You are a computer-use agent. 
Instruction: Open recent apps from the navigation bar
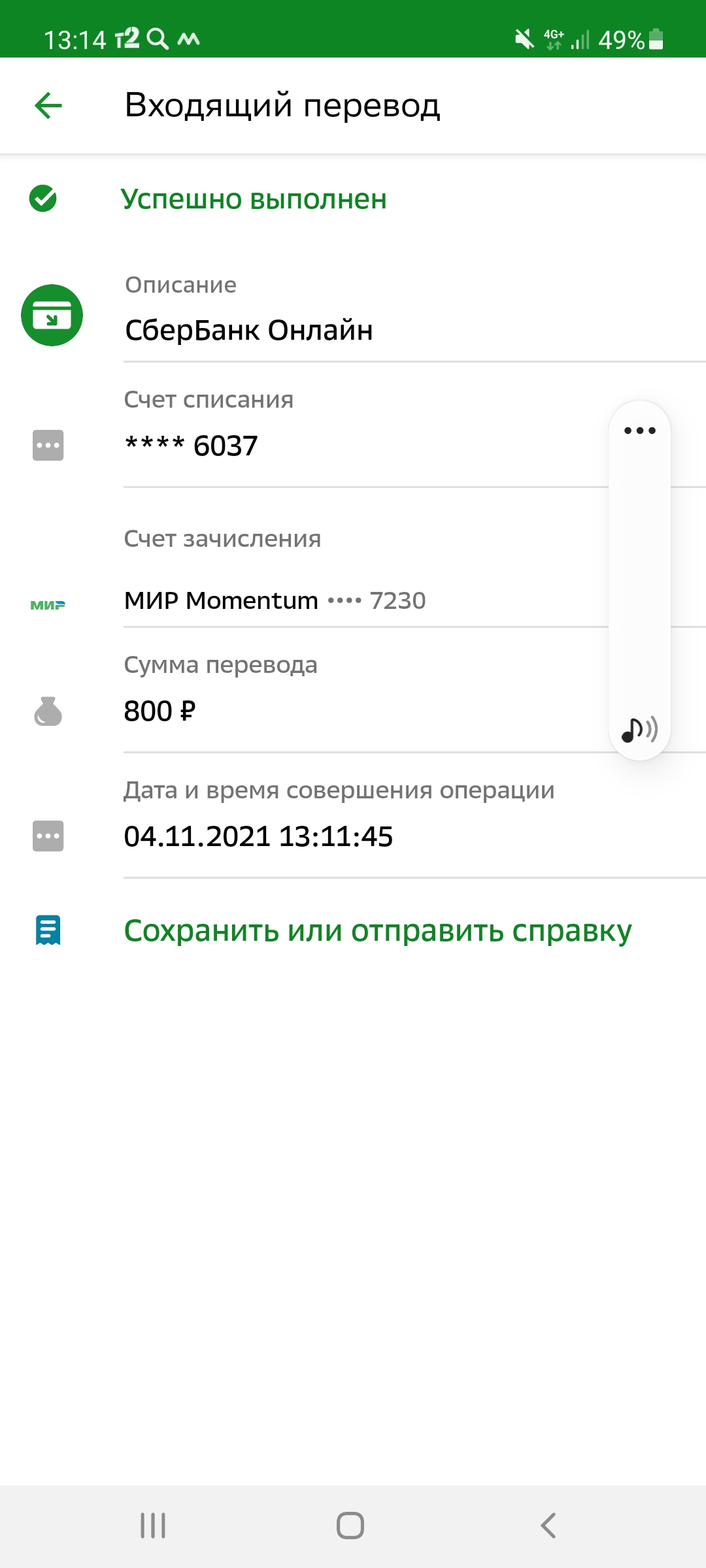153,1526
